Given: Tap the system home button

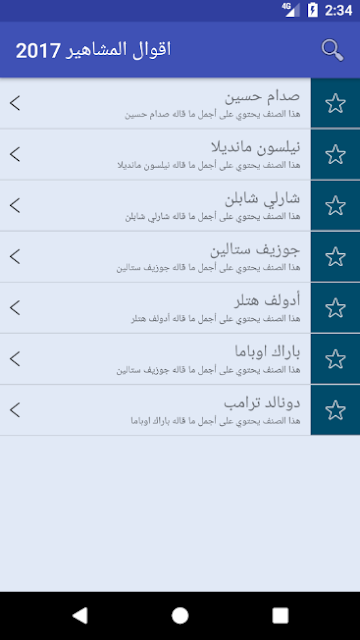Looking at the screenshot, I should coord(180,616).
